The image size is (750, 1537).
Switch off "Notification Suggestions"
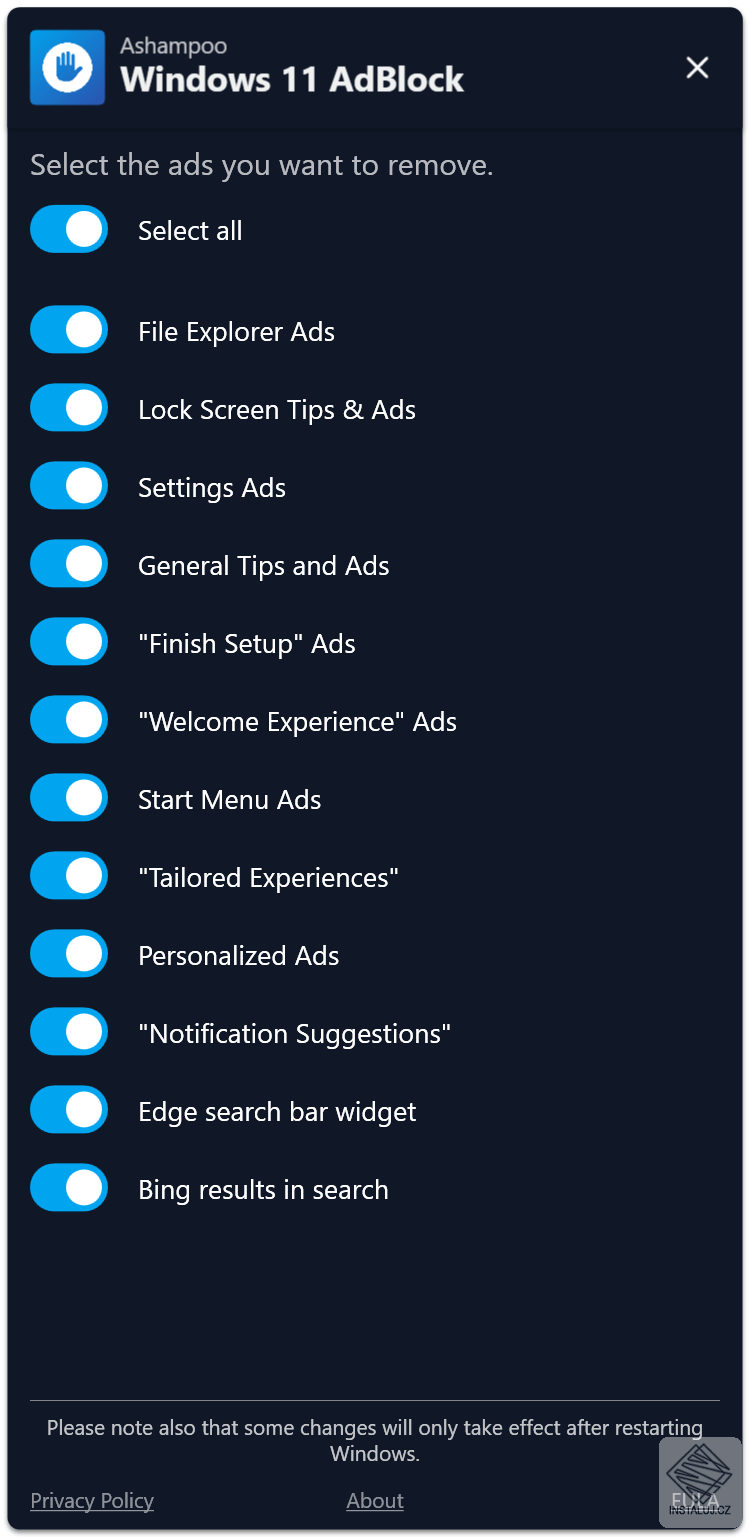(69, 1033)
